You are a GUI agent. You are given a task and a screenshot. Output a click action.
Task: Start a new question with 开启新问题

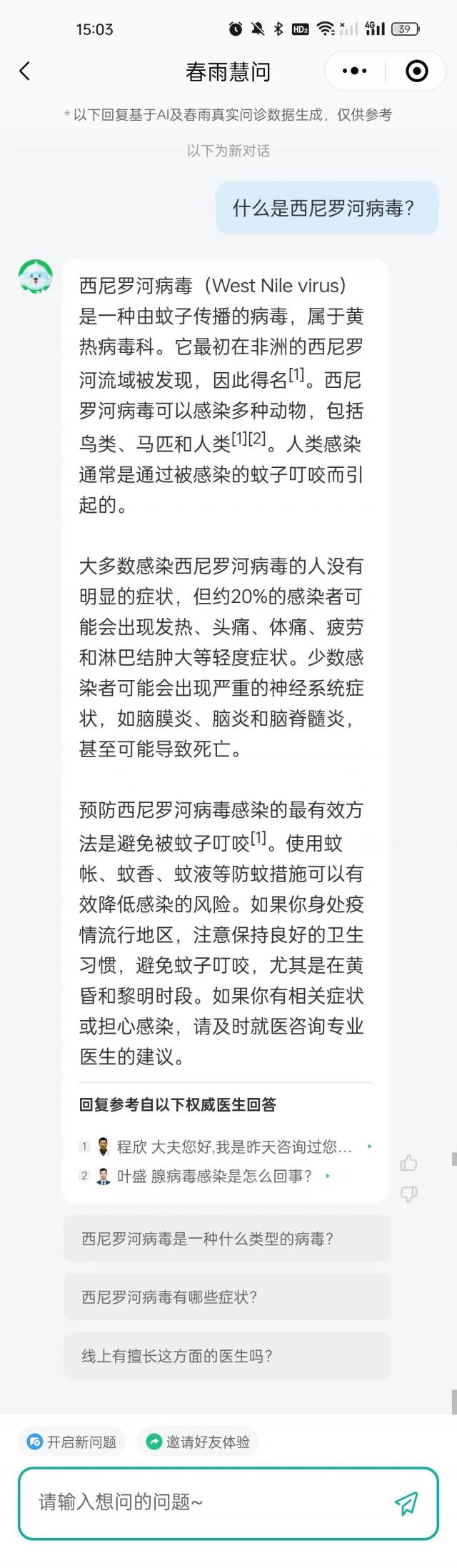click(x=71, y=1442)
